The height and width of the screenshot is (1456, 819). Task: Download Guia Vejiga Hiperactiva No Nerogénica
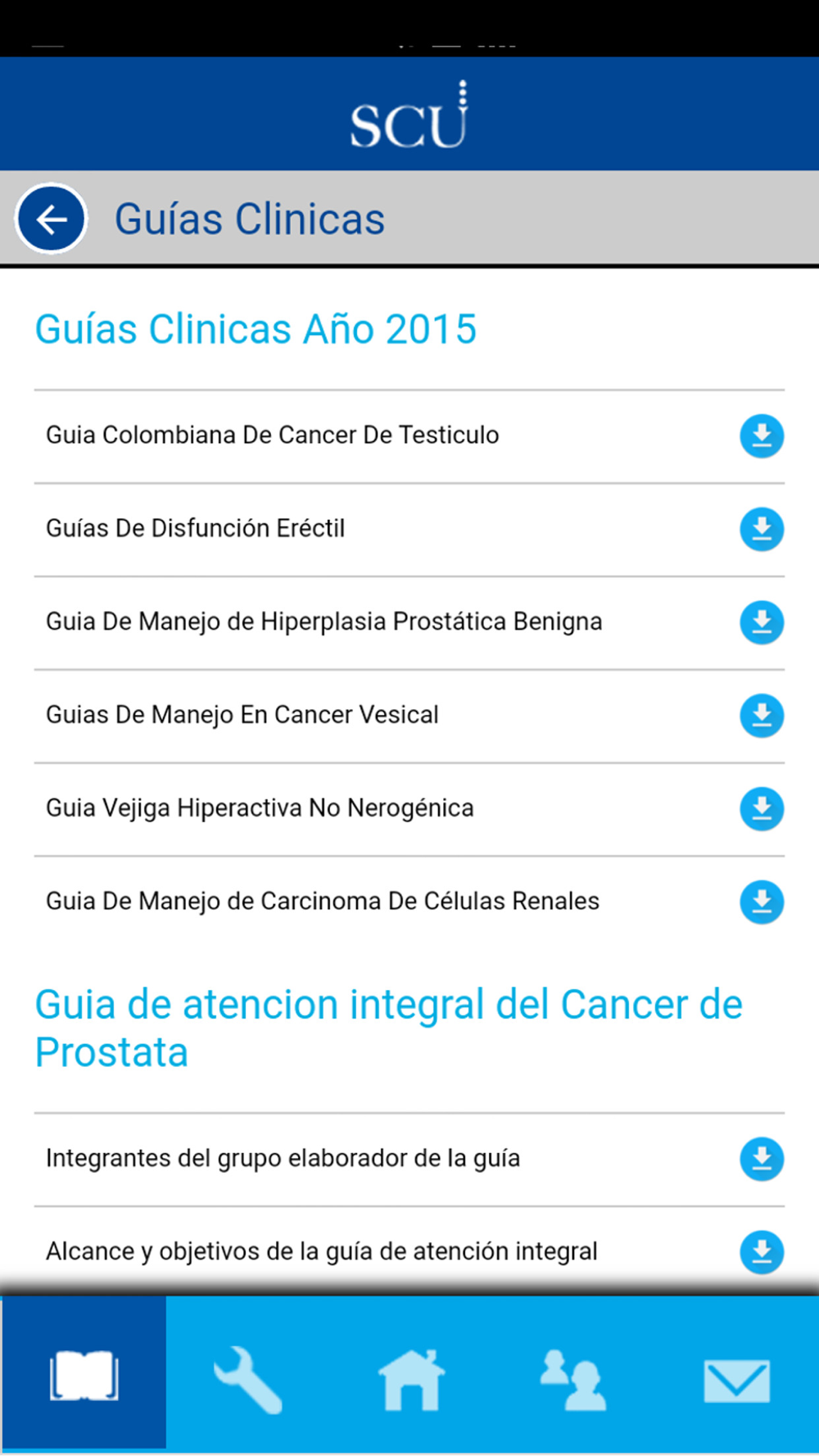tap(762, 809)
